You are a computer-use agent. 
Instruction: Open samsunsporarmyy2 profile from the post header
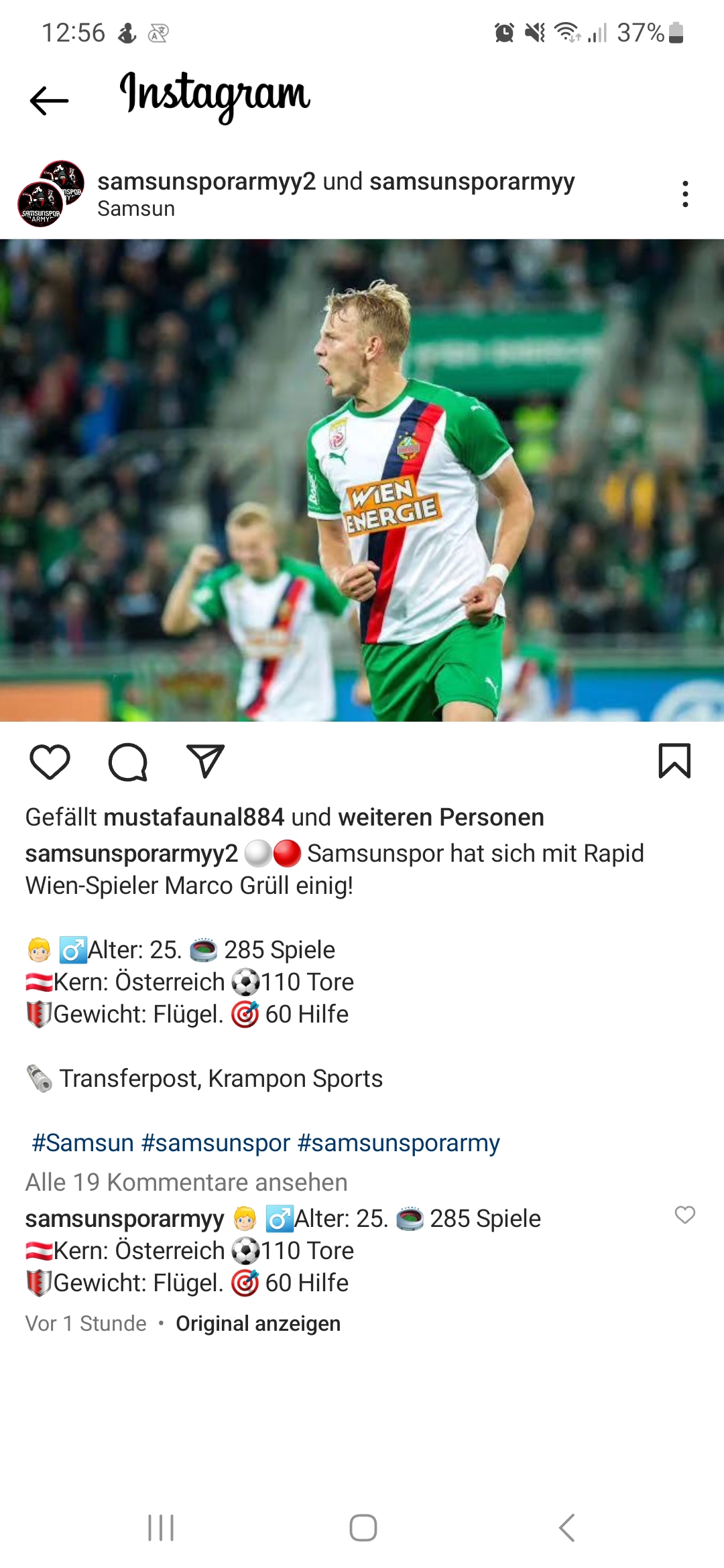click(x=206, y=182)
